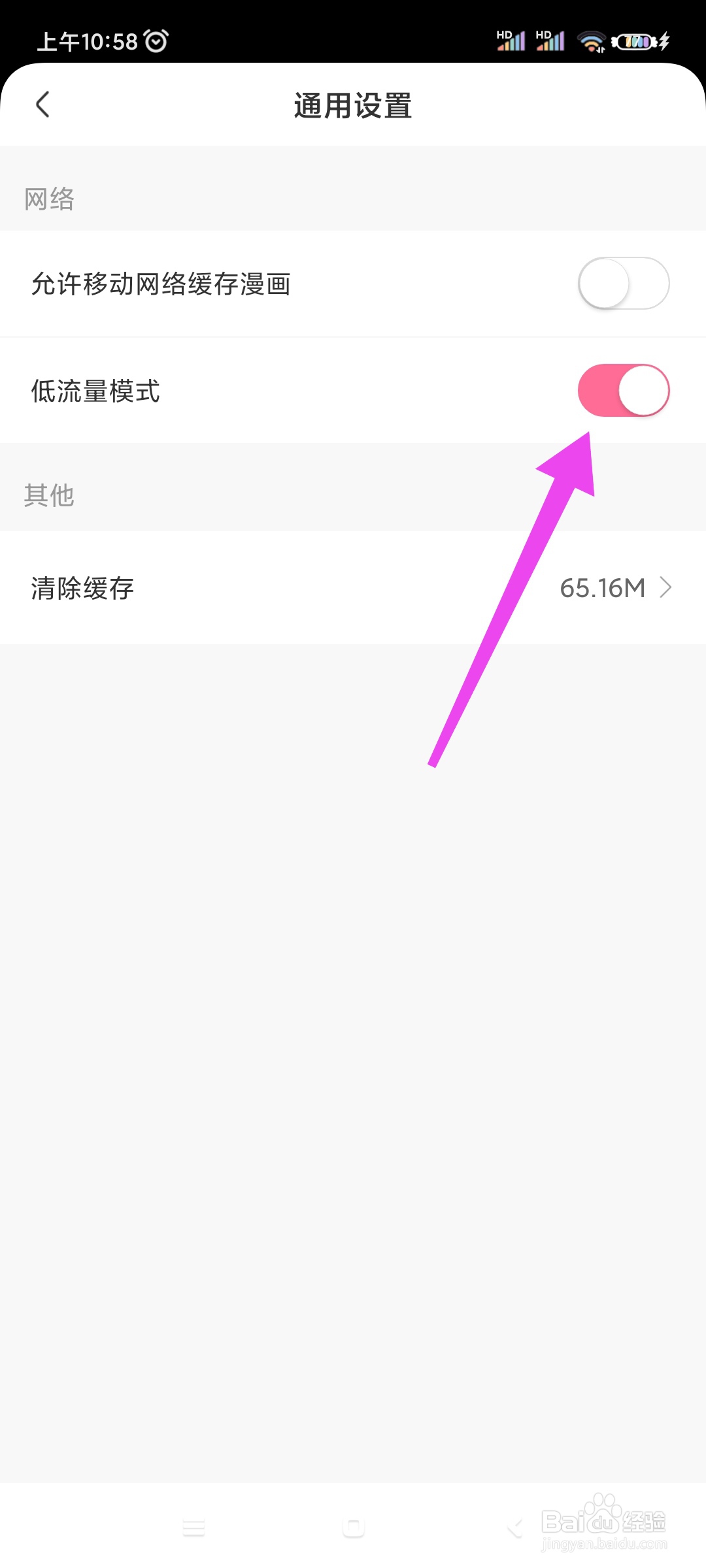Select the 网络 section header

[x=49, y=199]
